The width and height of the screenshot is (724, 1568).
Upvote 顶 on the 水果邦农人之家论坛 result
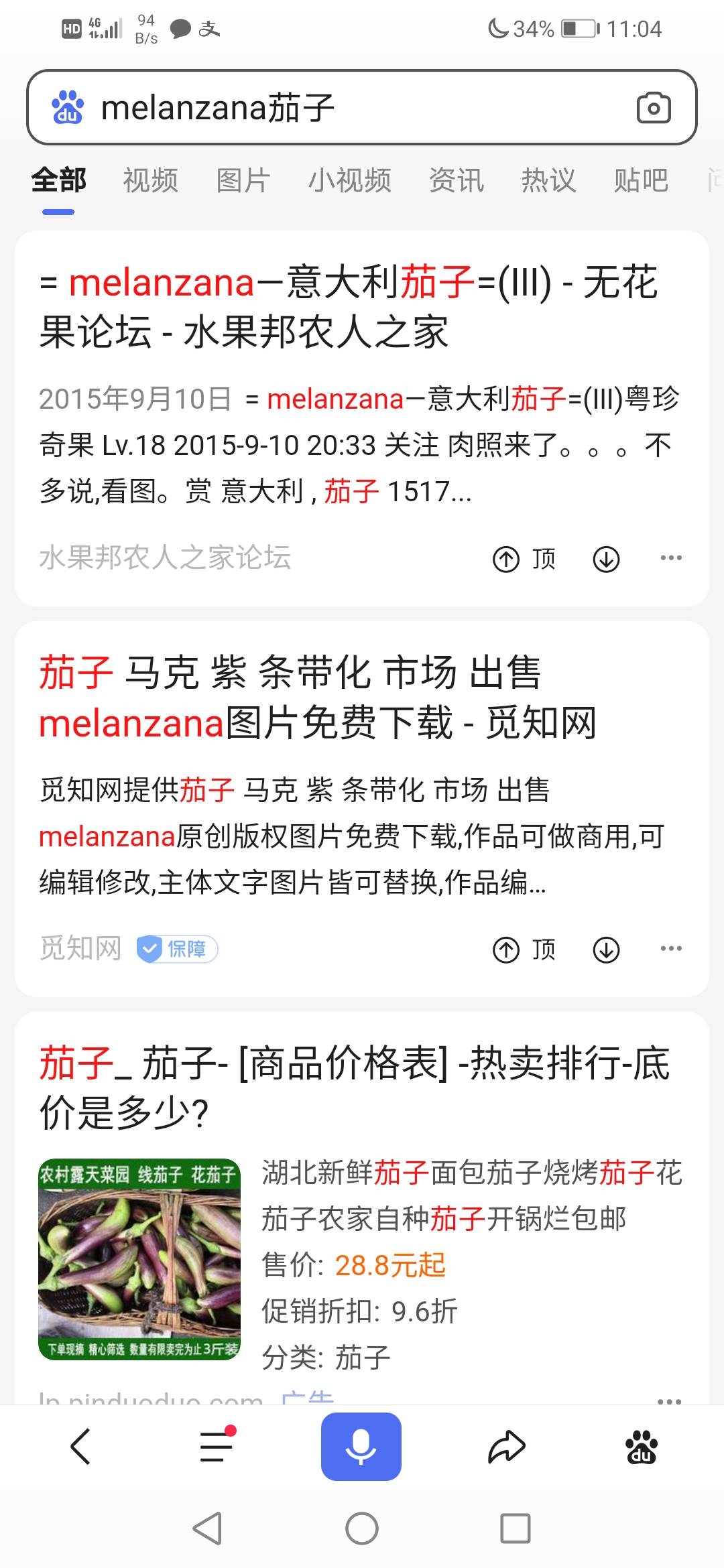pos(525,558)
